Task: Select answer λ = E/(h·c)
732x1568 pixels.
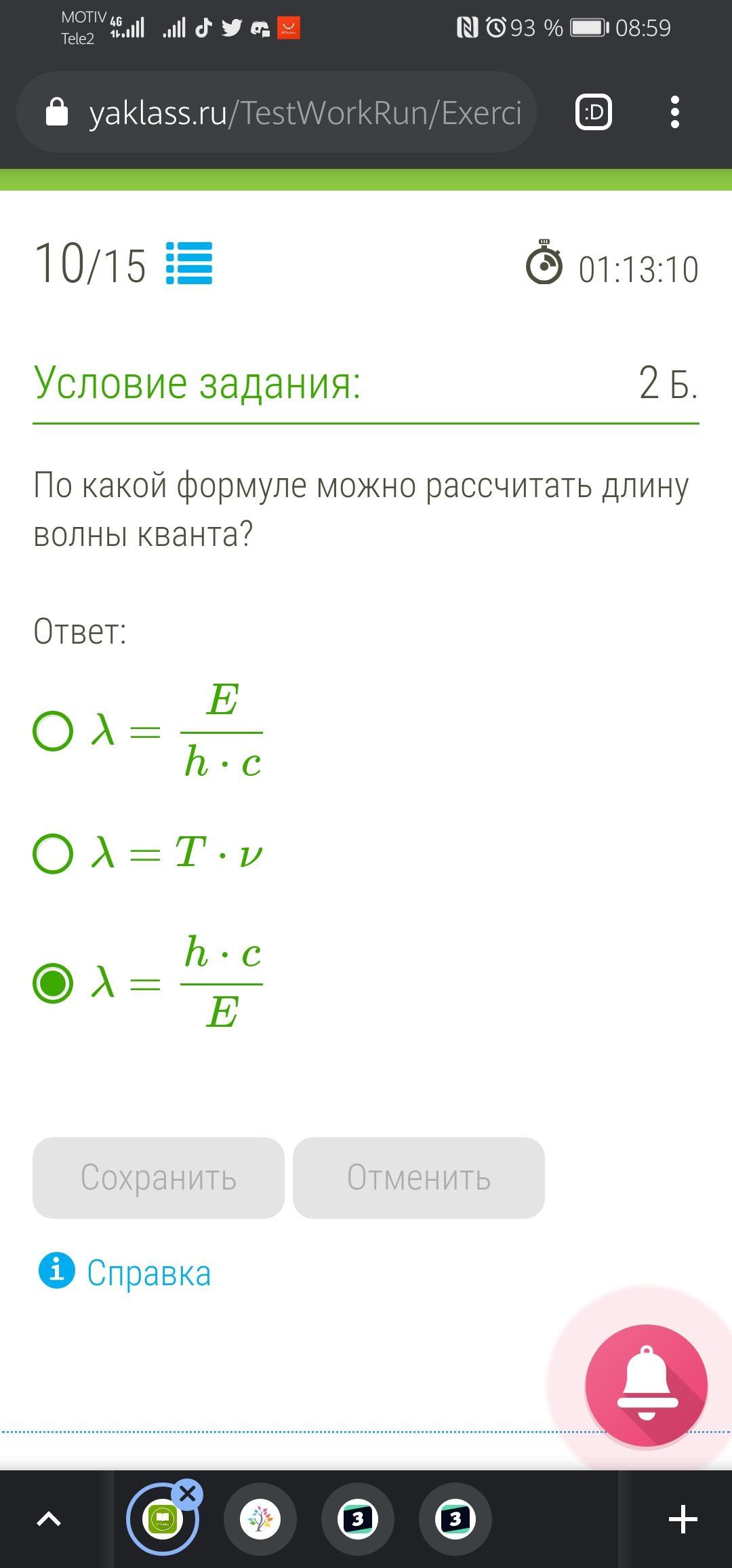Action: click(x=53, y=730)
